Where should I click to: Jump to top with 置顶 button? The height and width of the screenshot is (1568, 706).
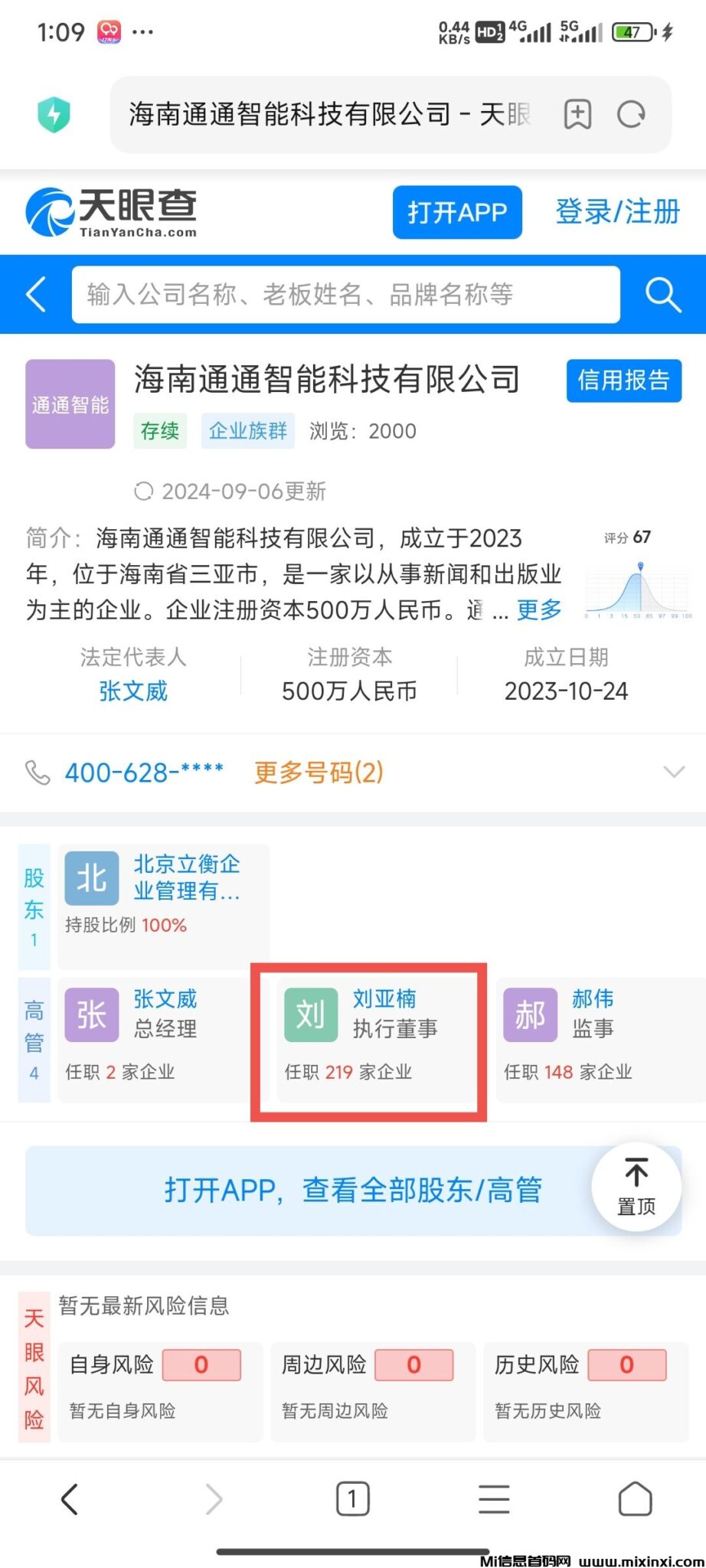click(x=636, y=1188)
